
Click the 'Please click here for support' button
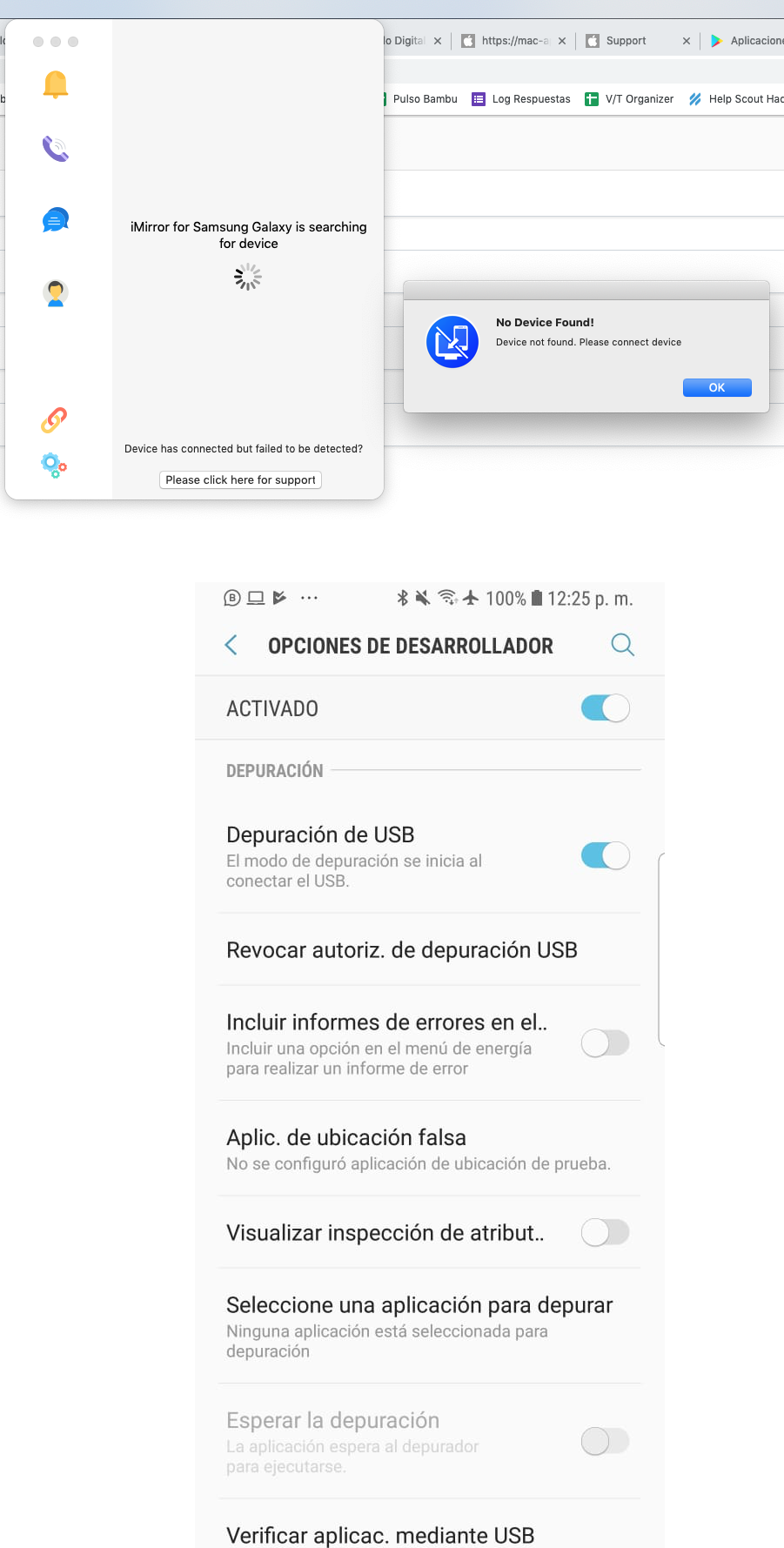click(240, 479)
